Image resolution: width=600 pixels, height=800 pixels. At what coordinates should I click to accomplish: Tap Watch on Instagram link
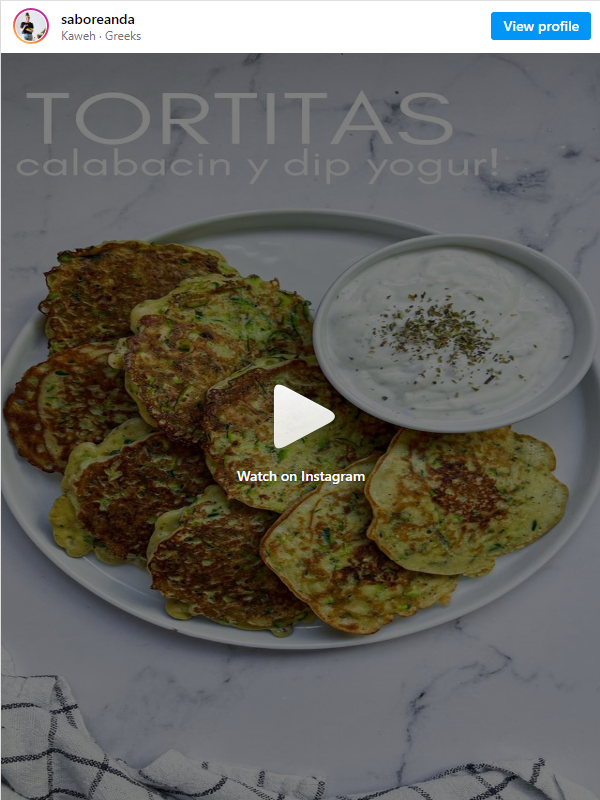[301, 477]
